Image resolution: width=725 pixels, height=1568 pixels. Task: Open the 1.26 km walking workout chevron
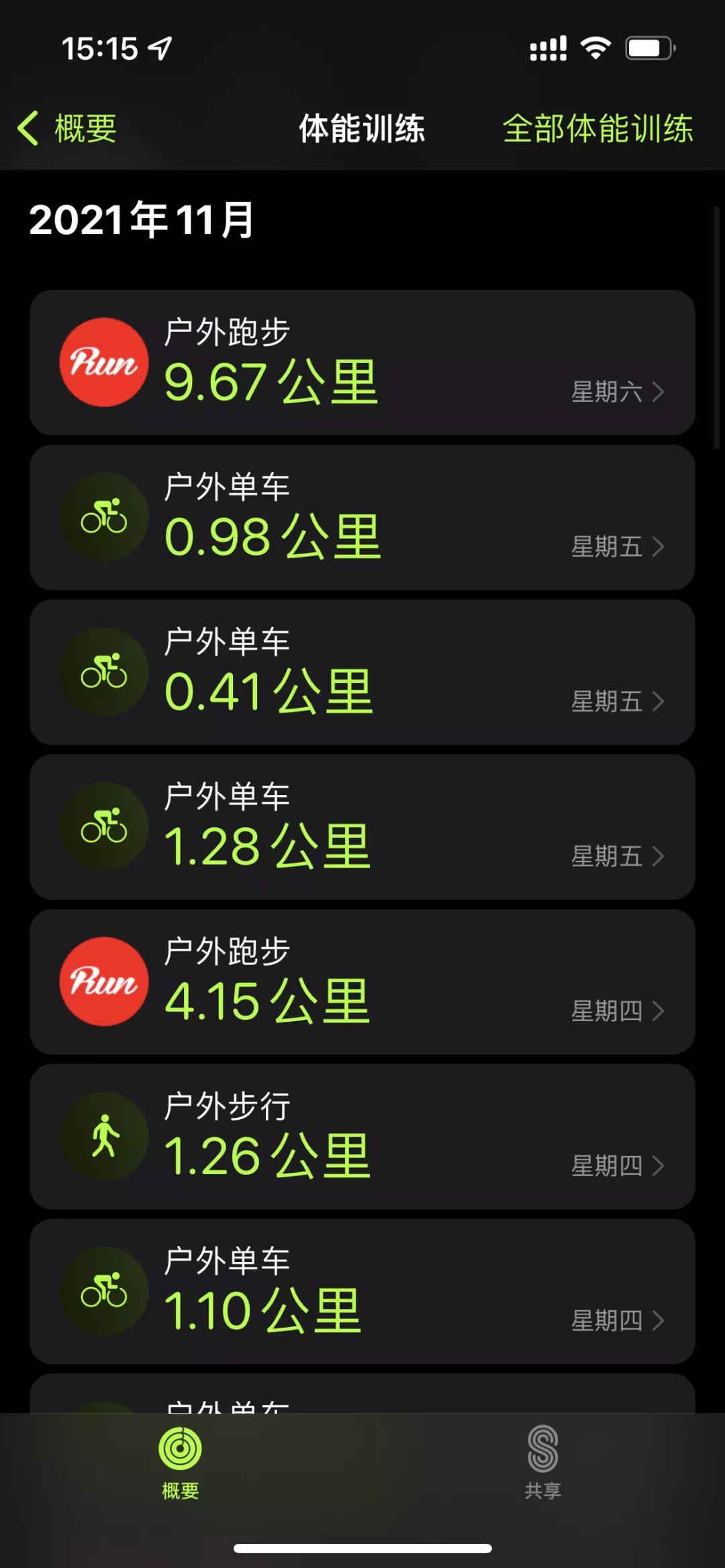pos(659,1166)
